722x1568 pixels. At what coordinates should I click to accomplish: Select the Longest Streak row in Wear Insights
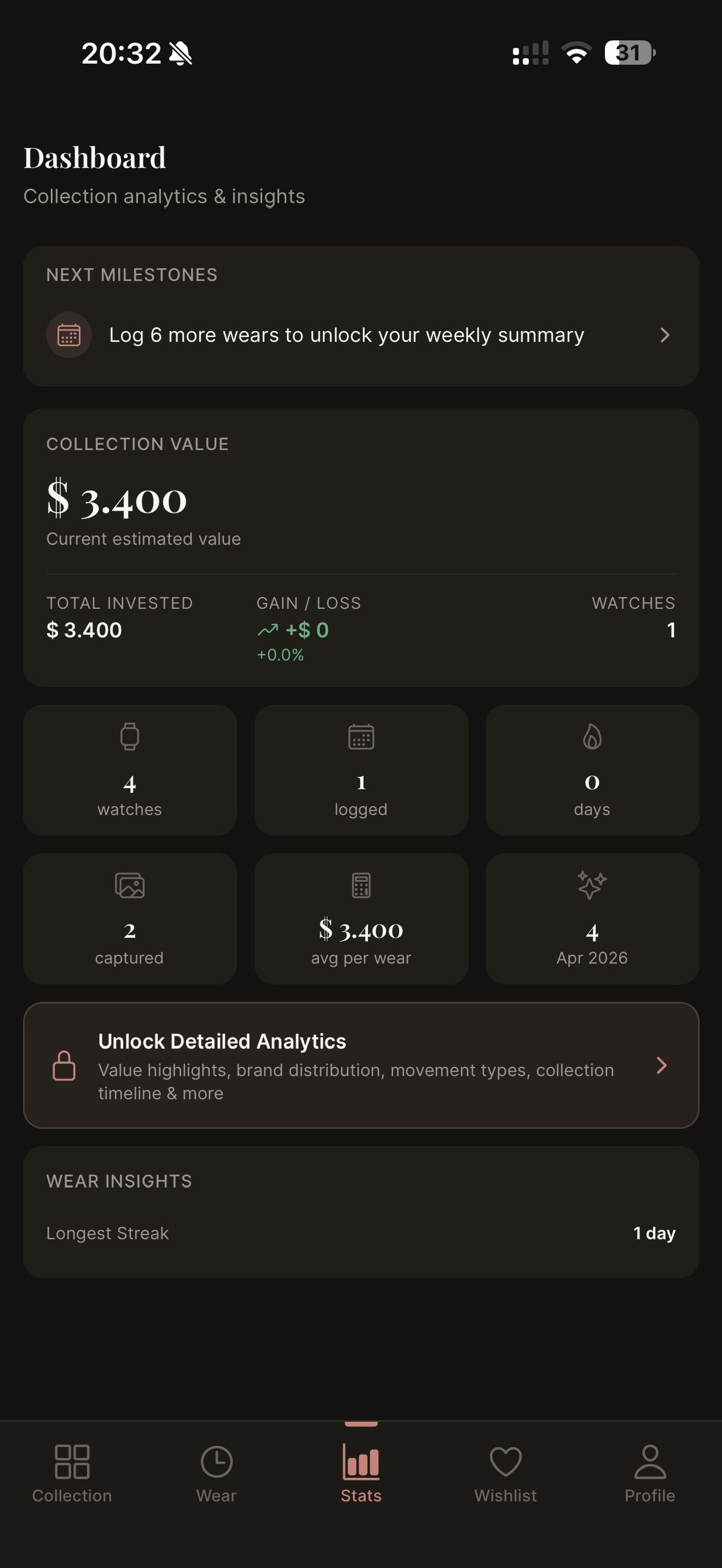pos(360,1233)
